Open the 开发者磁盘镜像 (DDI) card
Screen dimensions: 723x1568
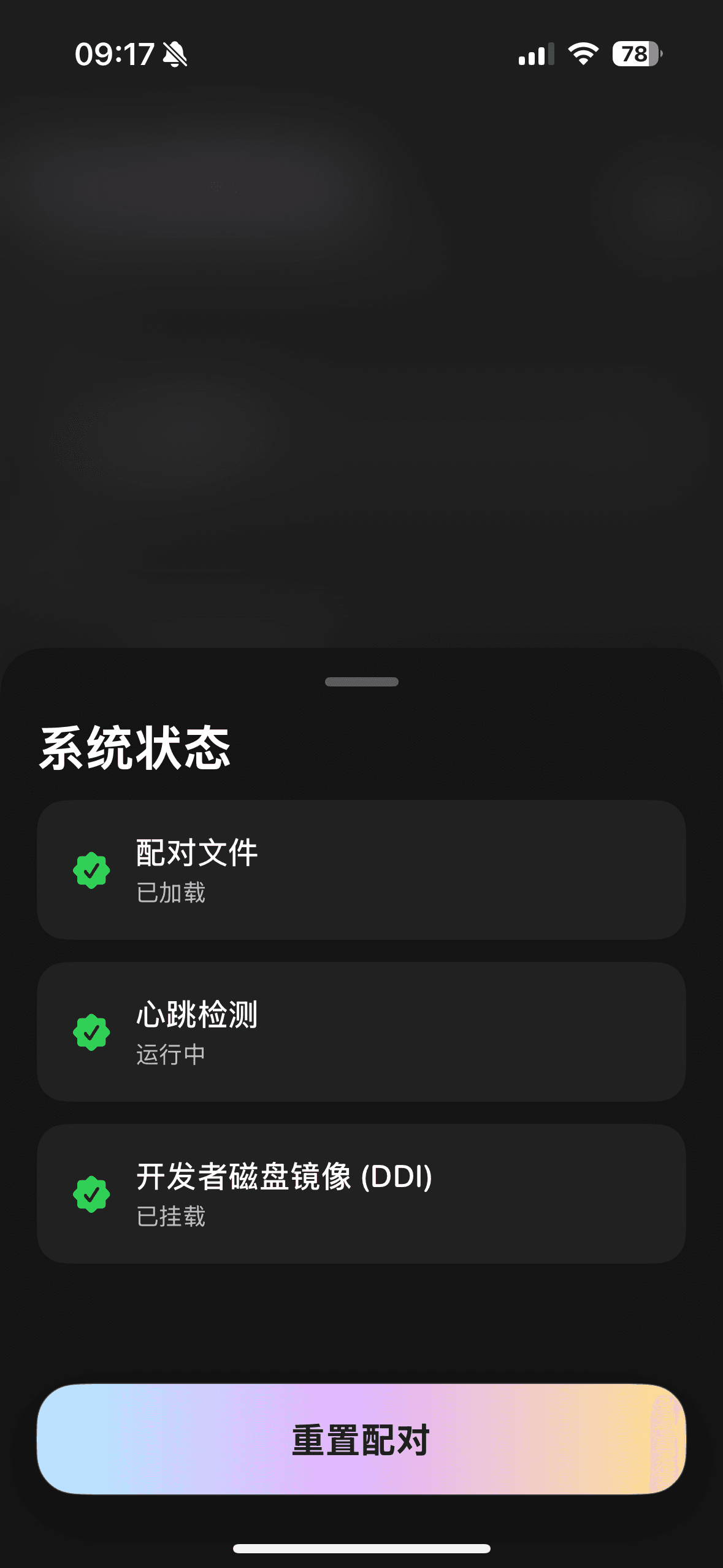(x=361, y=1193)
